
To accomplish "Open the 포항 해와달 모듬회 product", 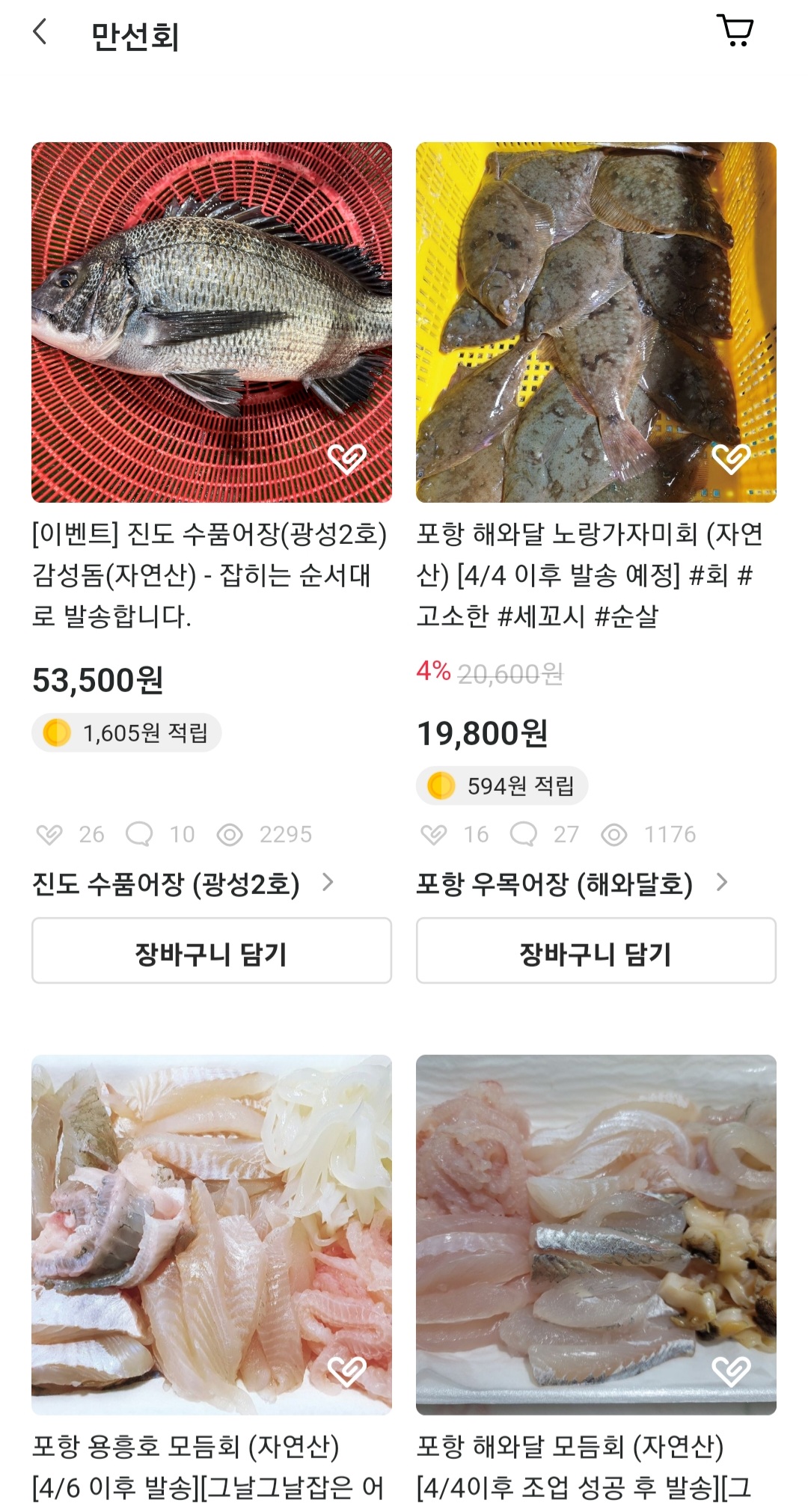I will click(596, 1234).
